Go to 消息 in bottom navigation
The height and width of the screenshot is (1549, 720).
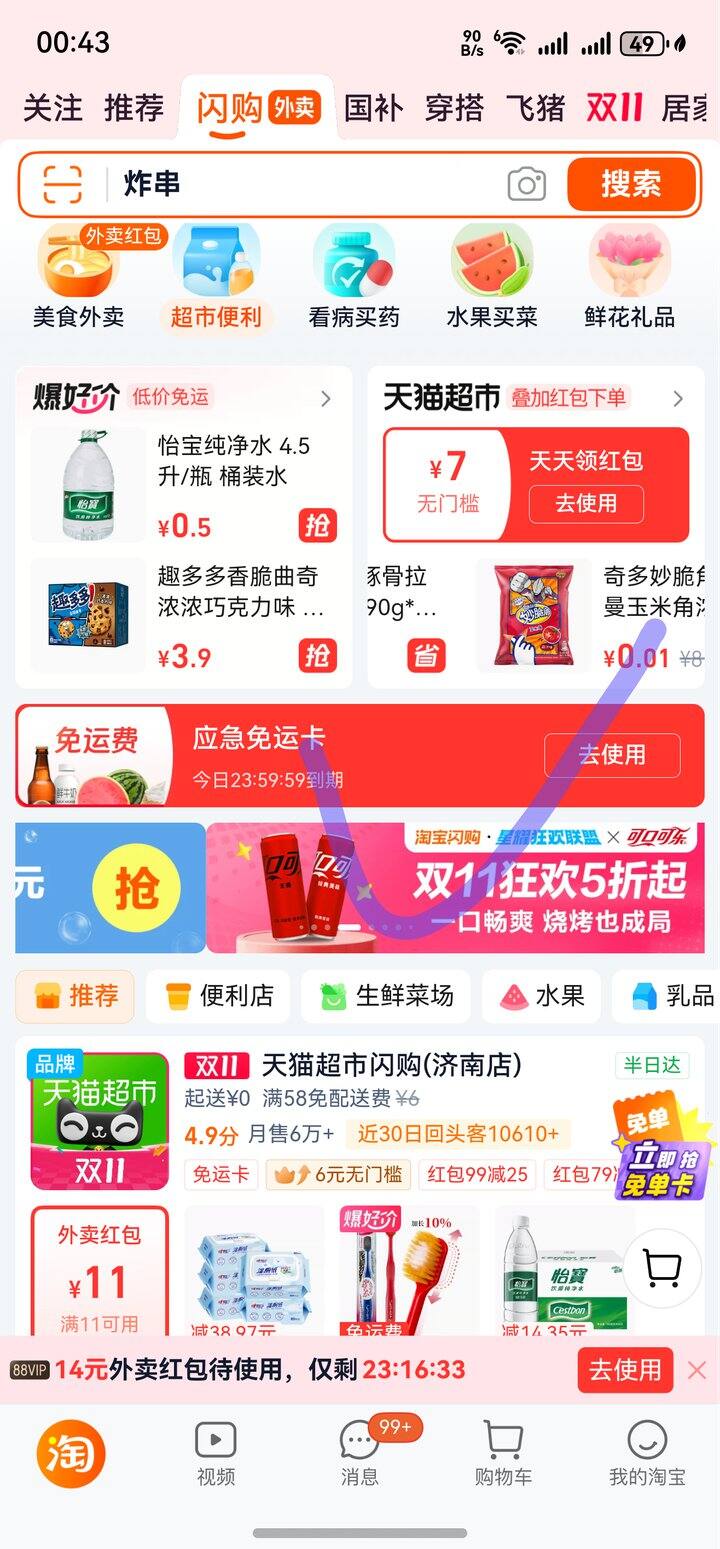coord(359,1455)
